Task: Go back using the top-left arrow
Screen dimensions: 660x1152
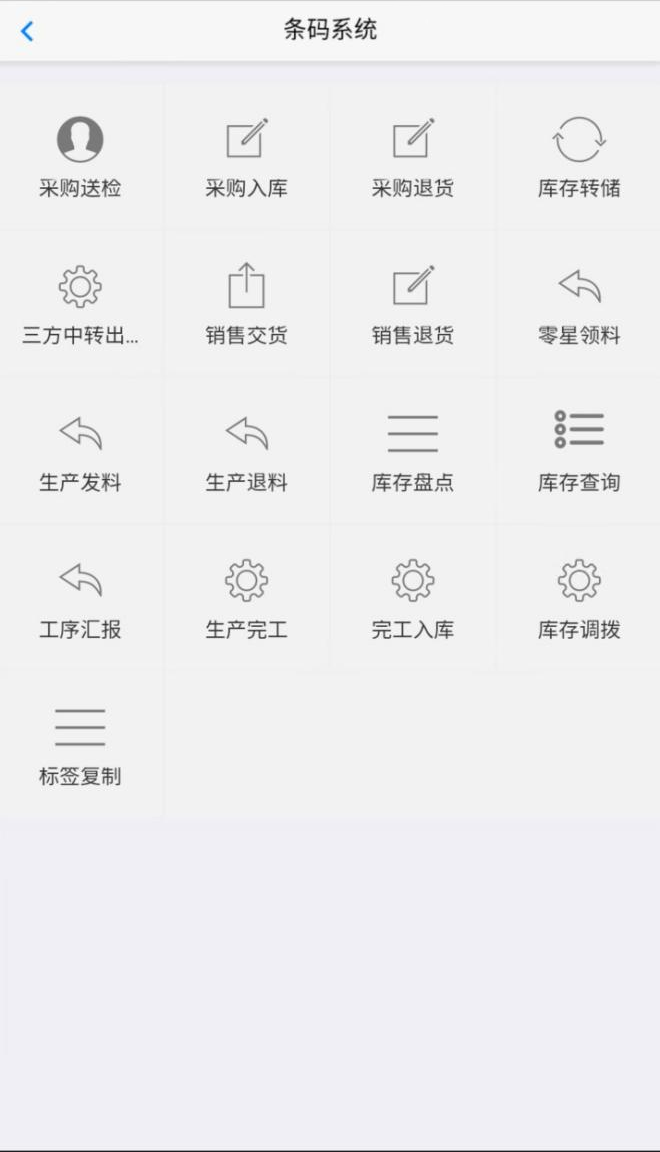Action: (x=27, y=31)
